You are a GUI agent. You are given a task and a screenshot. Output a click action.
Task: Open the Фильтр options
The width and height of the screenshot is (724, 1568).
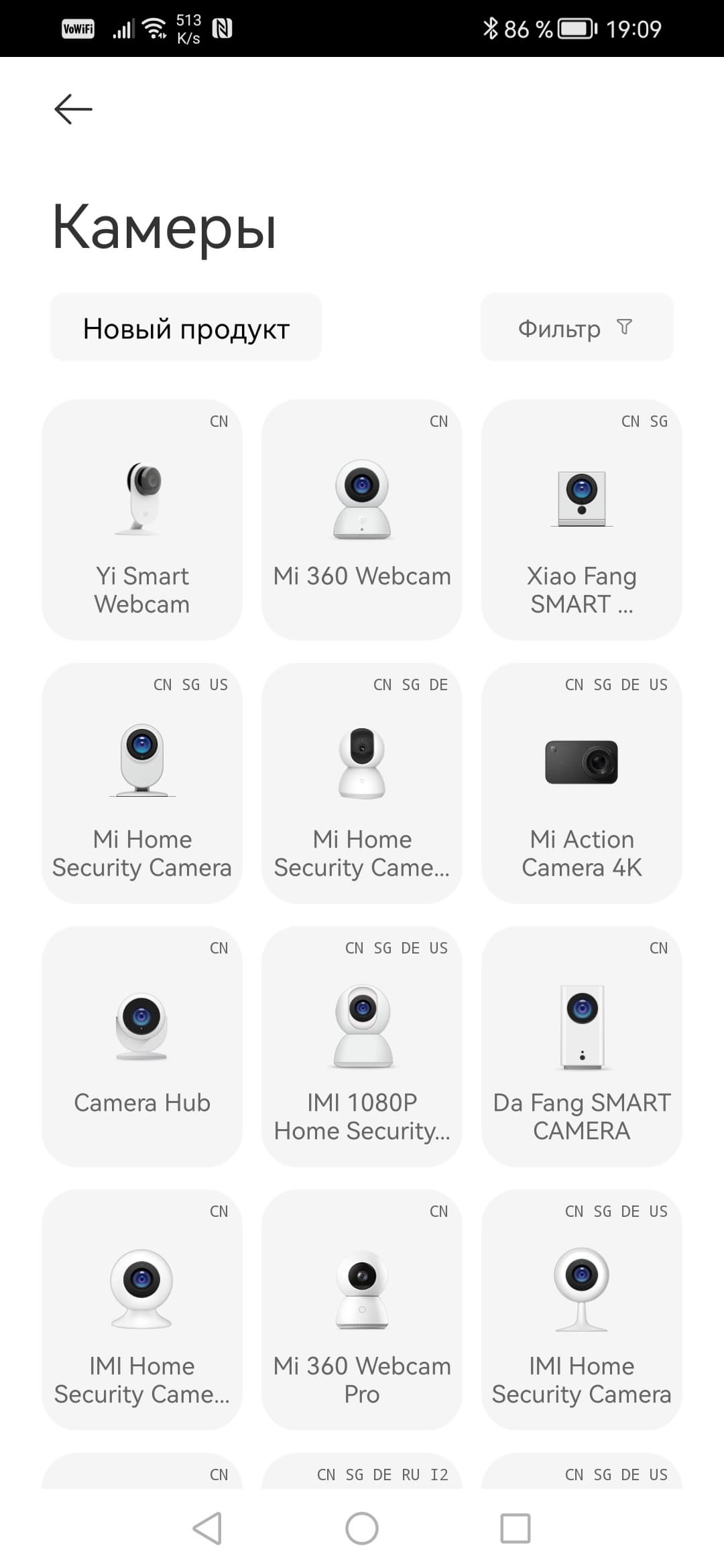point(577,328)
